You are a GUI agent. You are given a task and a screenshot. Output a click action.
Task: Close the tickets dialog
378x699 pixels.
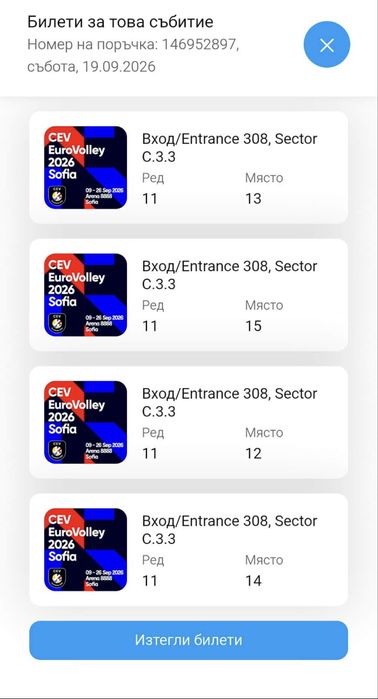327,45
